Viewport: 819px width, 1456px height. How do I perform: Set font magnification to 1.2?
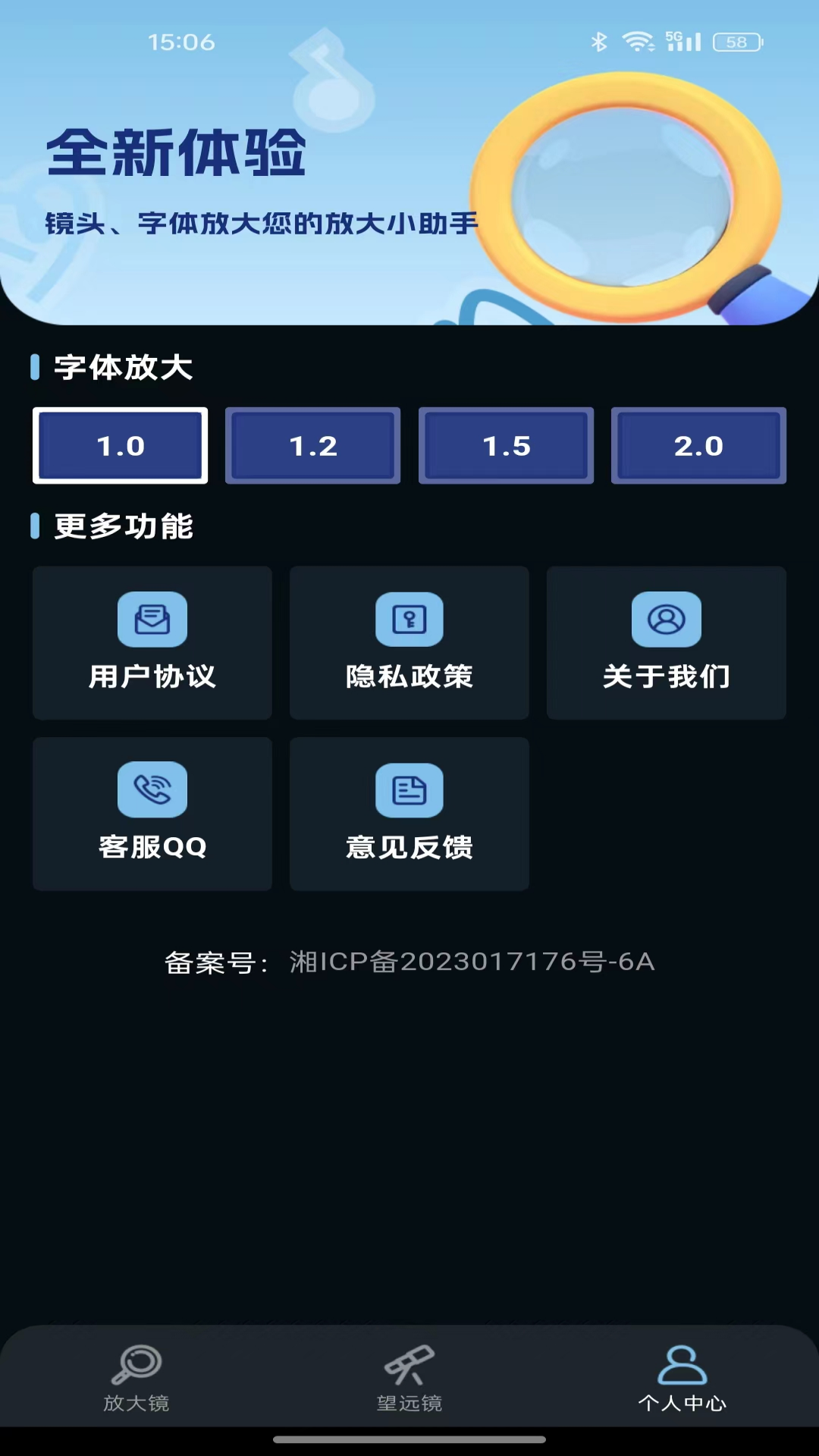point(312,445)
